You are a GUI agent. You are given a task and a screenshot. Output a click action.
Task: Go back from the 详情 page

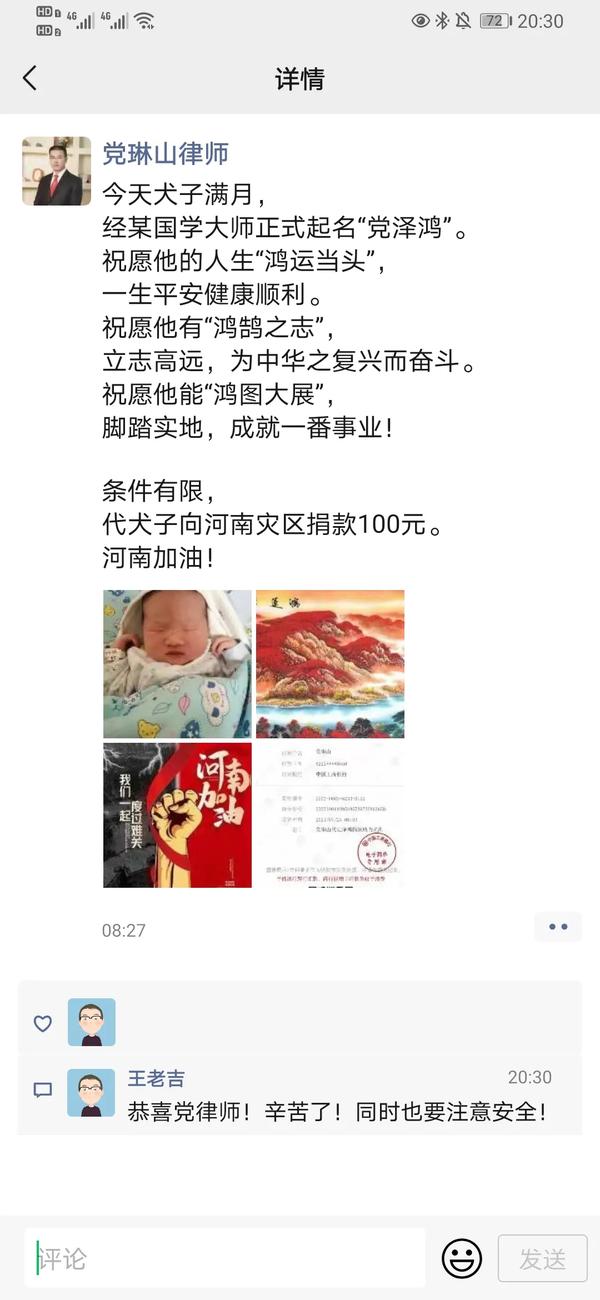(x=30, y=79)
